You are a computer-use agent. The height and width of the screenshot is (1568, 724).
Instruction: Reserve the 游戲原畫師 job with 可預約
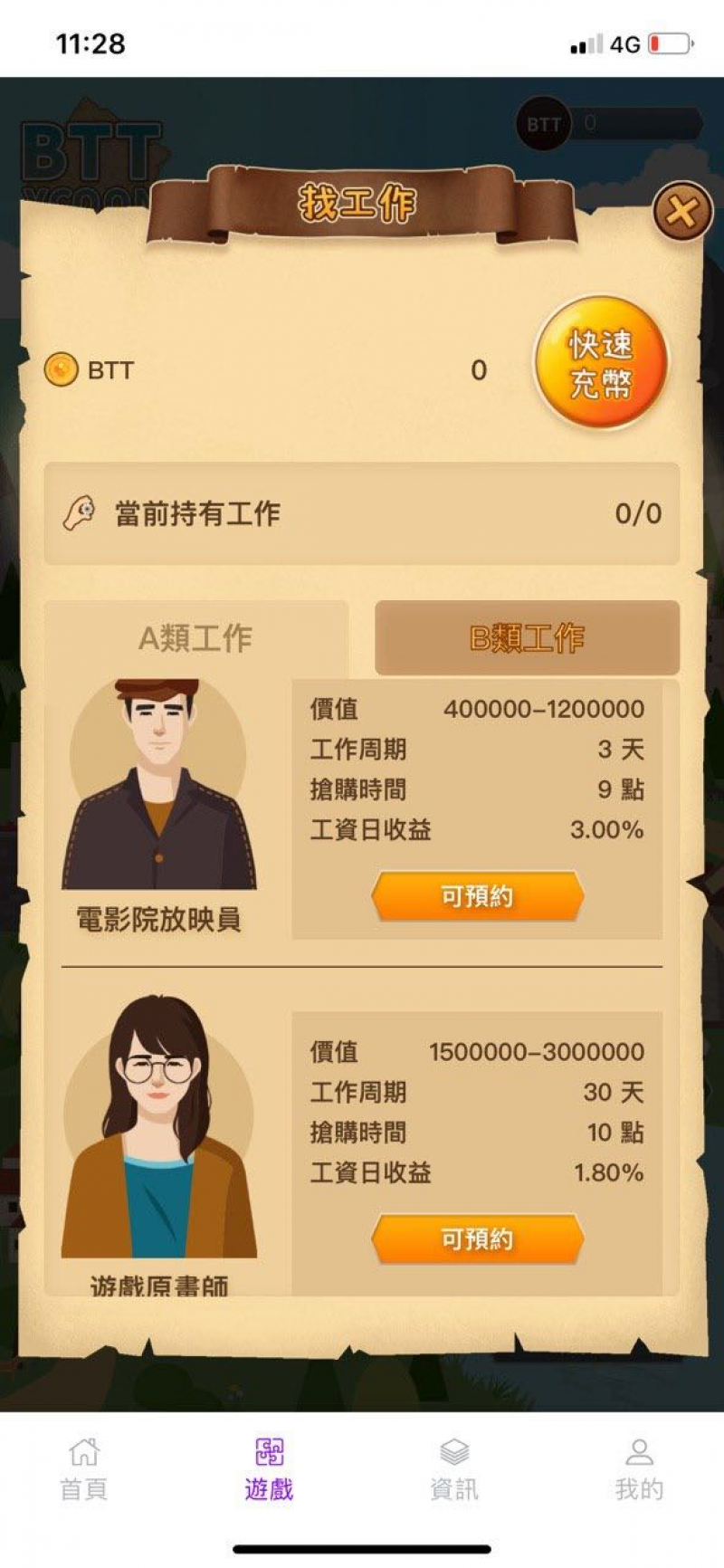click(x=477, y=1238)
